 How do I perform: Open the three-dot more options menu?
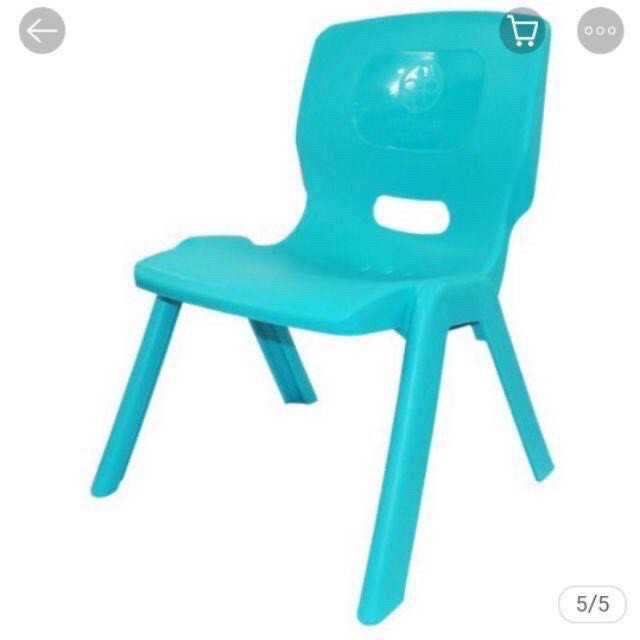[x=600, y=31]
